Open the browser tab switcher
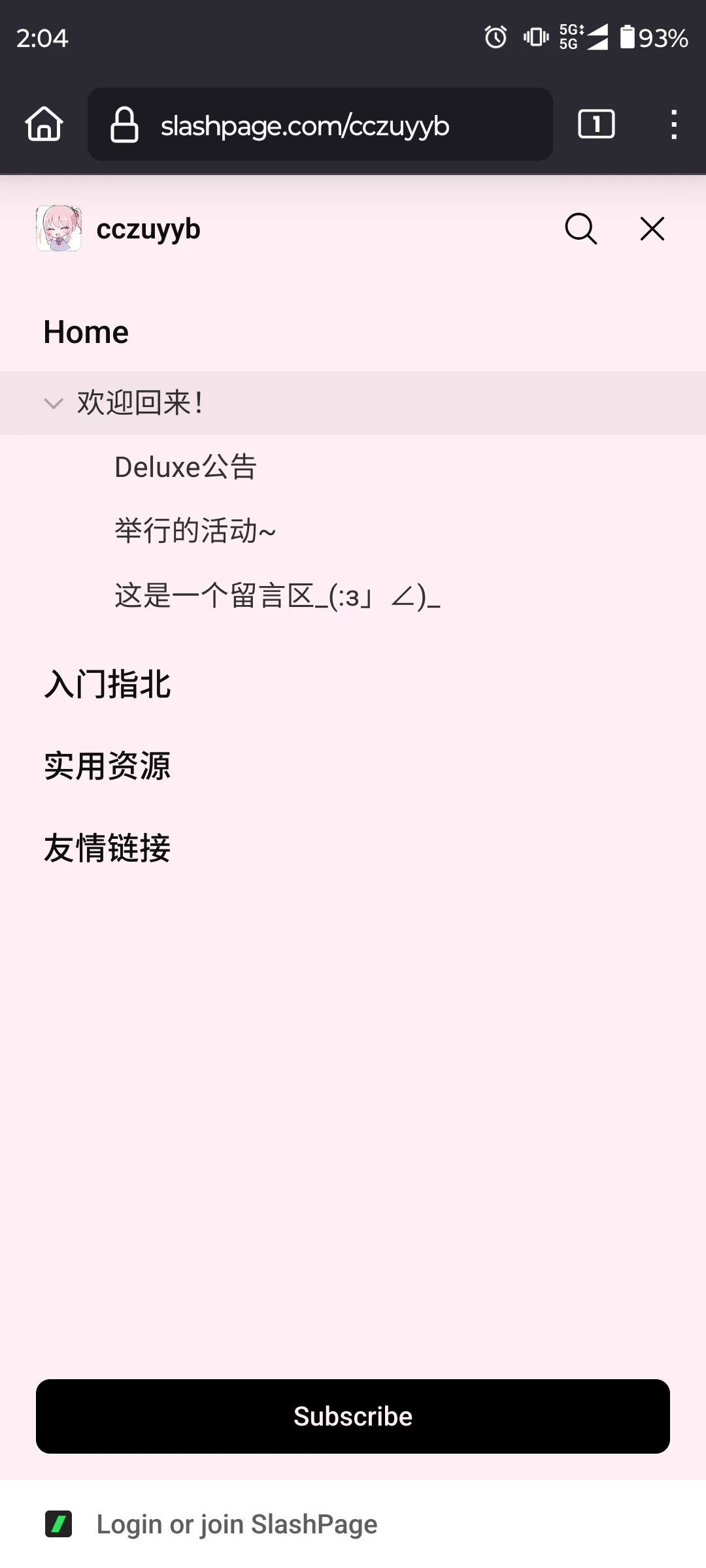Image resolution: width=706 pixels, height=1568 pixels. pyautogui.click(x=596, y=124)
